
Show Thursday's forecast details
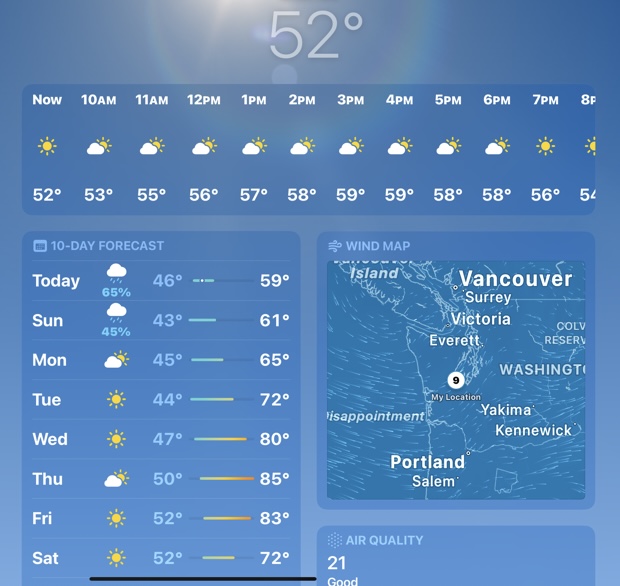tap(160, 479)
